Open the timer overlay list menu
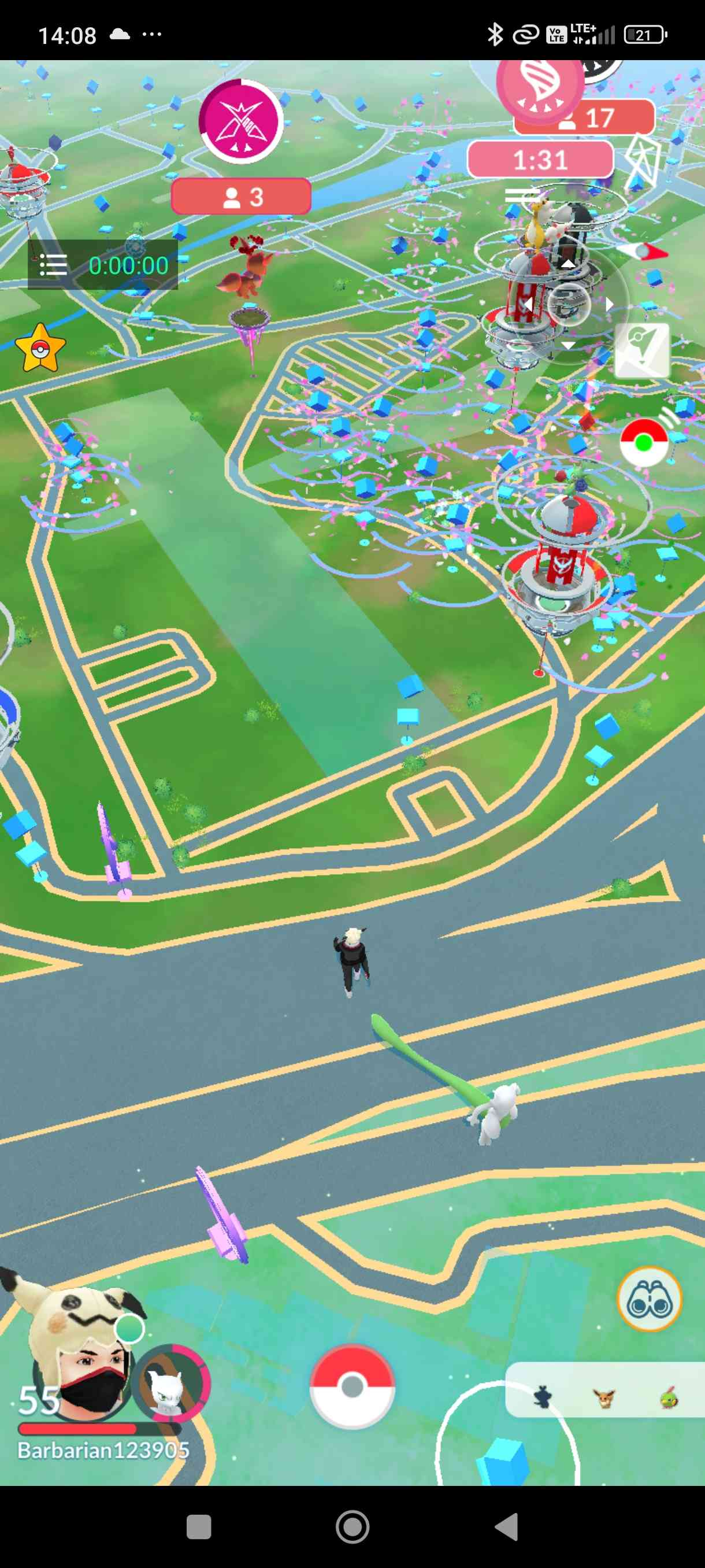Viewport: 705px width, 1568px height. [x=54, y=265]
